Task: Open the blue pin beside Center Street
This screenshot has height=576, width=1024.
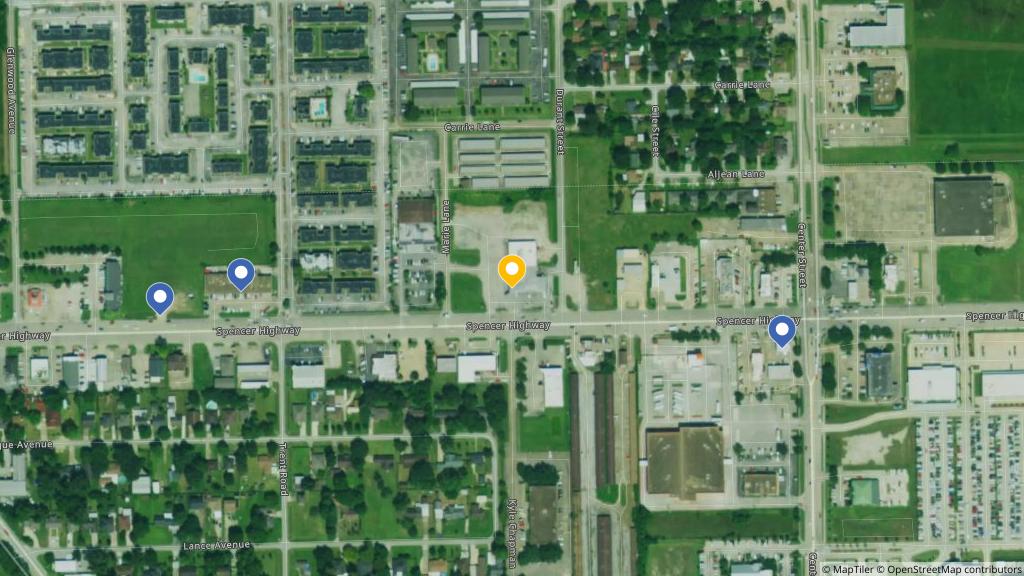Action: click(x=781, y=330)
